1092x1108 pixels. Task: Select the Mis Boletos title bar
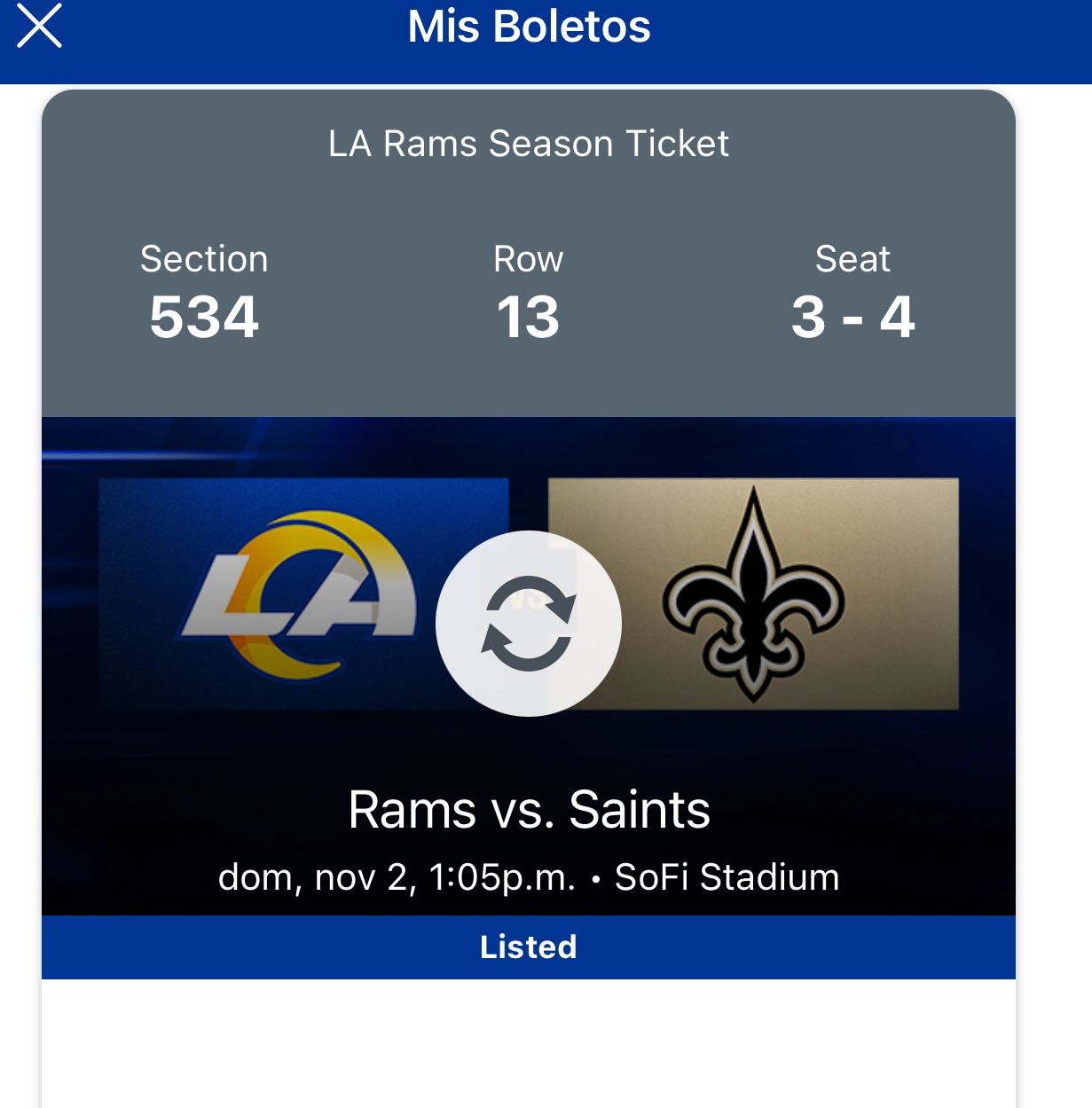pos(529,28)
